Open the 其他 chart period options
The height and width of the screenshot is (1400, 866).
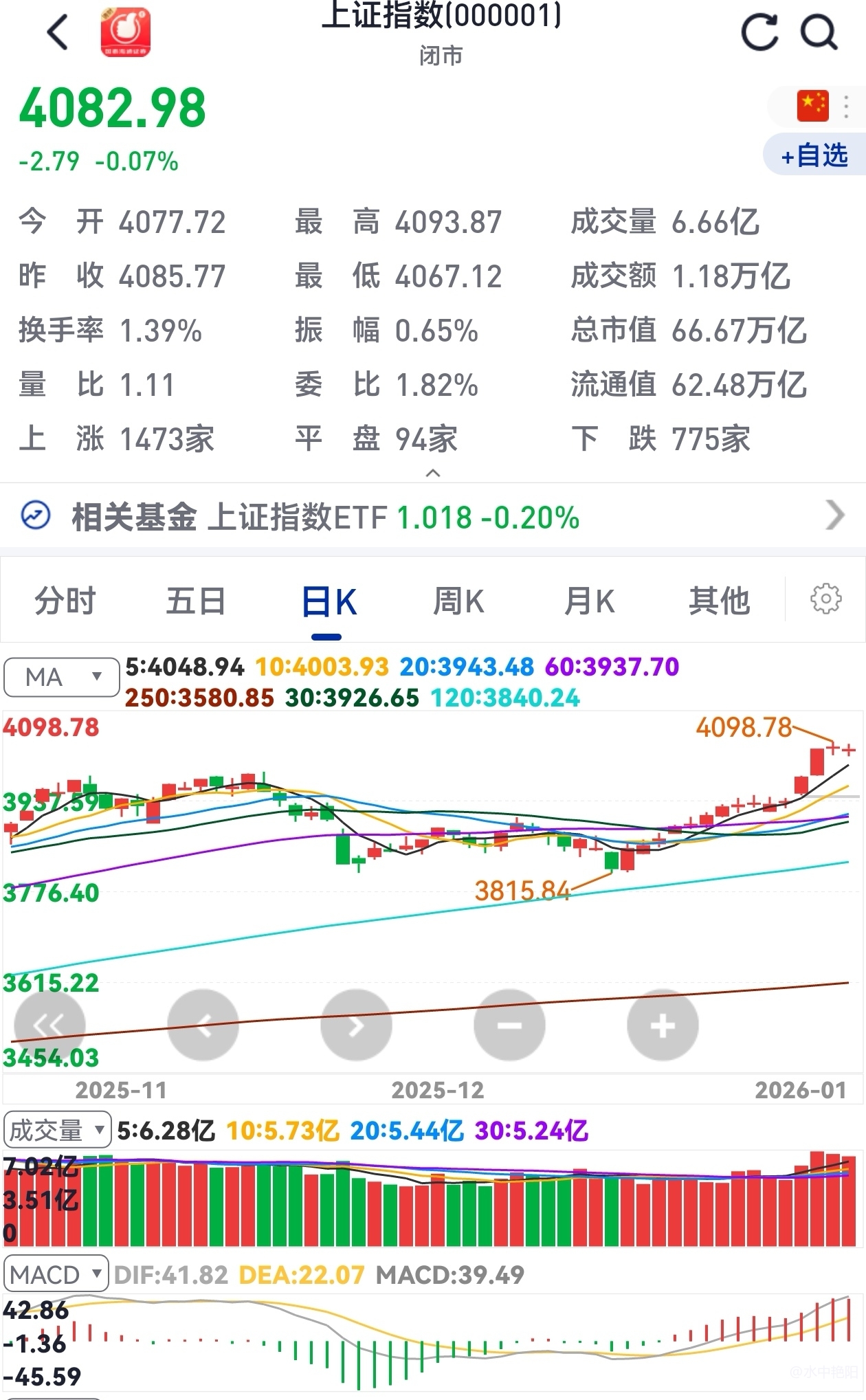[719, 601]
